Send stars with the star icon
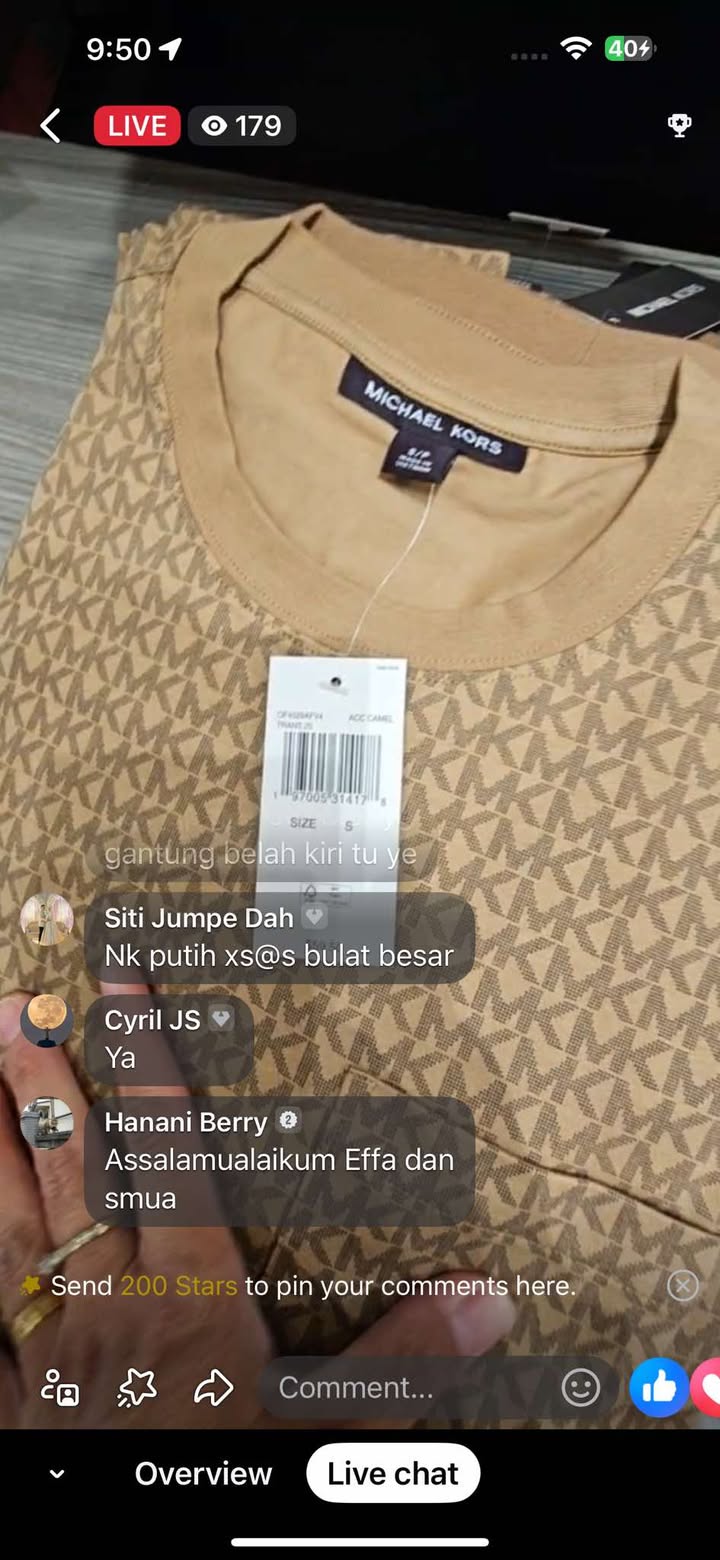Image resolution: width=720 pixels, height=1560 pixels. pos(137,1388)
